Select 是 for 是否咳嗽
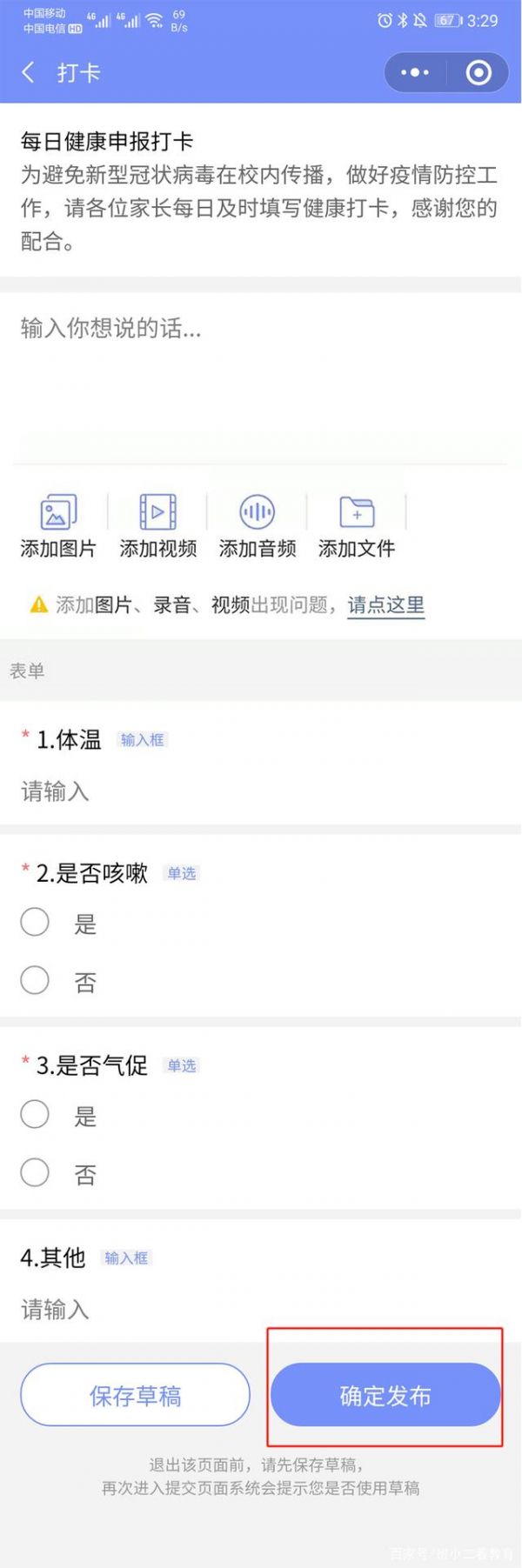Image resolution: width=522 pixels, height=1568 pixels. pos(35,923)
